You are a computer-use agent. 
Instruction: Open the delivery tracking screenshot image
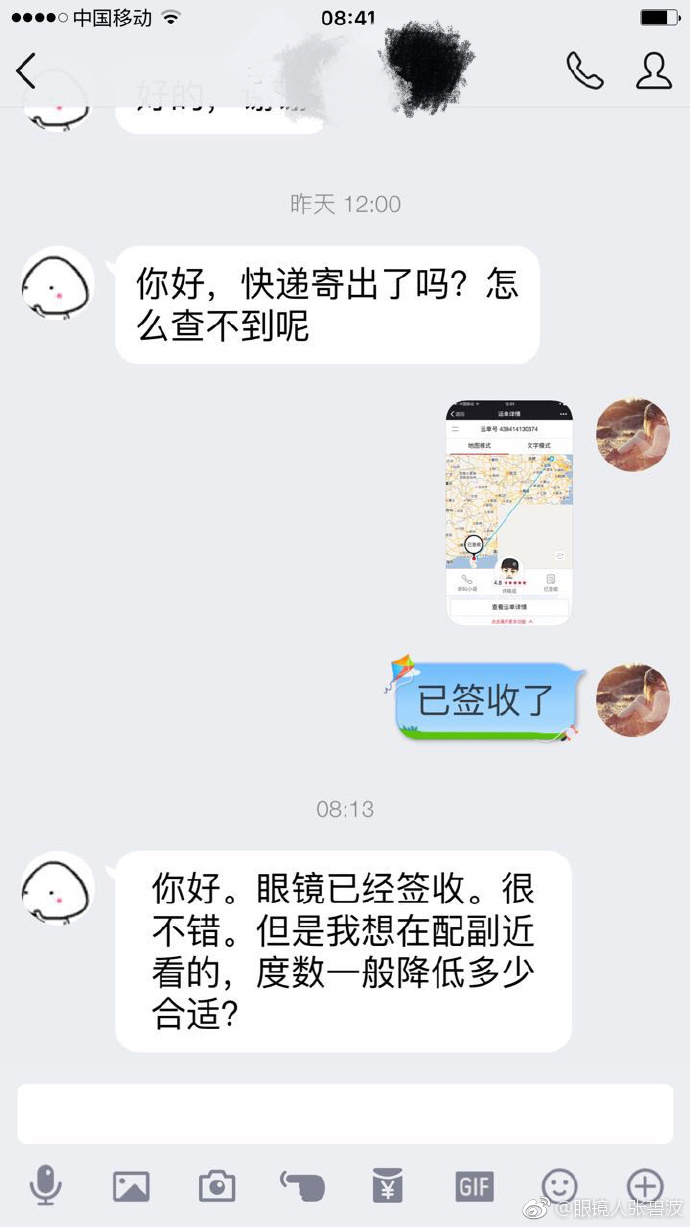509,512
